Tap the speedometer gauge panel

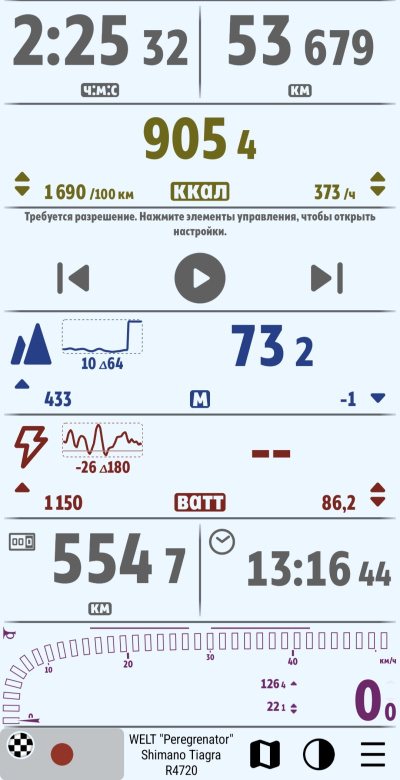200,674
